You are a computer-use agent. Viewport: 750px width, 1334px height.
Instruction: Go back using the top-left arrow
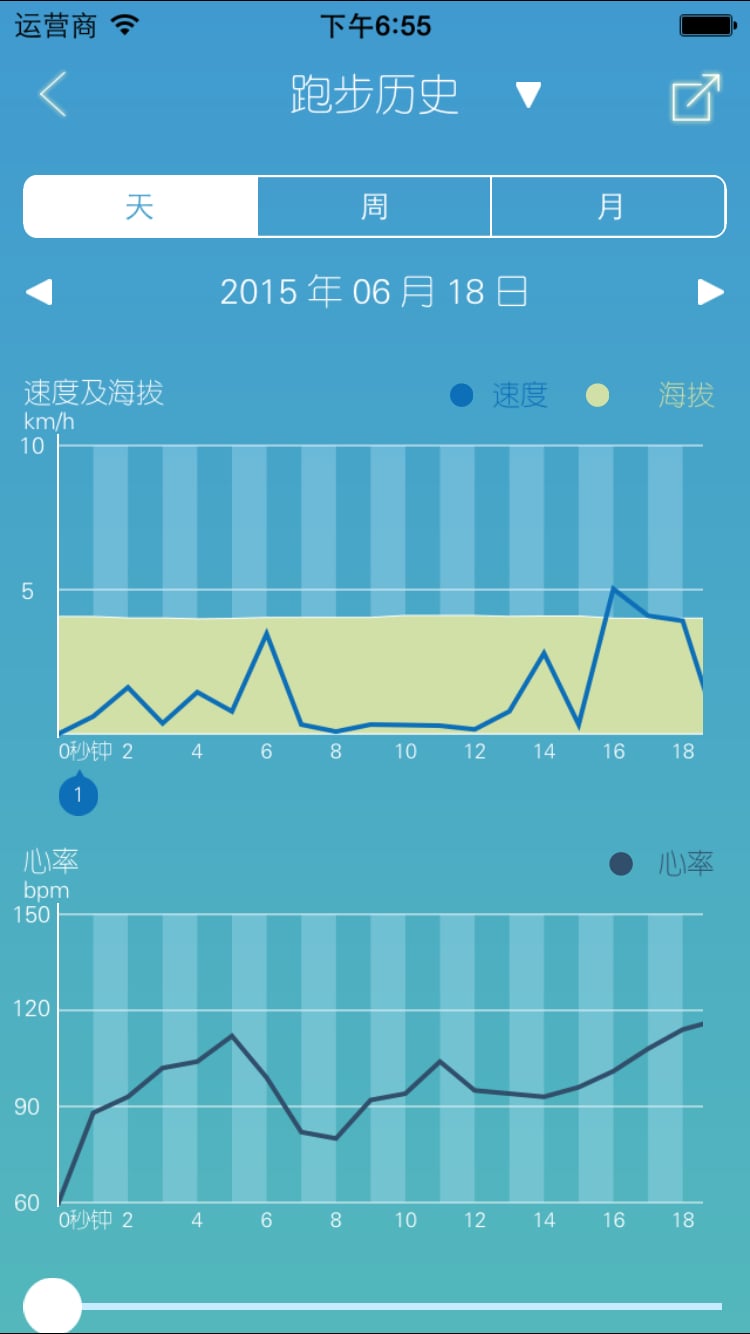(53, 95)
